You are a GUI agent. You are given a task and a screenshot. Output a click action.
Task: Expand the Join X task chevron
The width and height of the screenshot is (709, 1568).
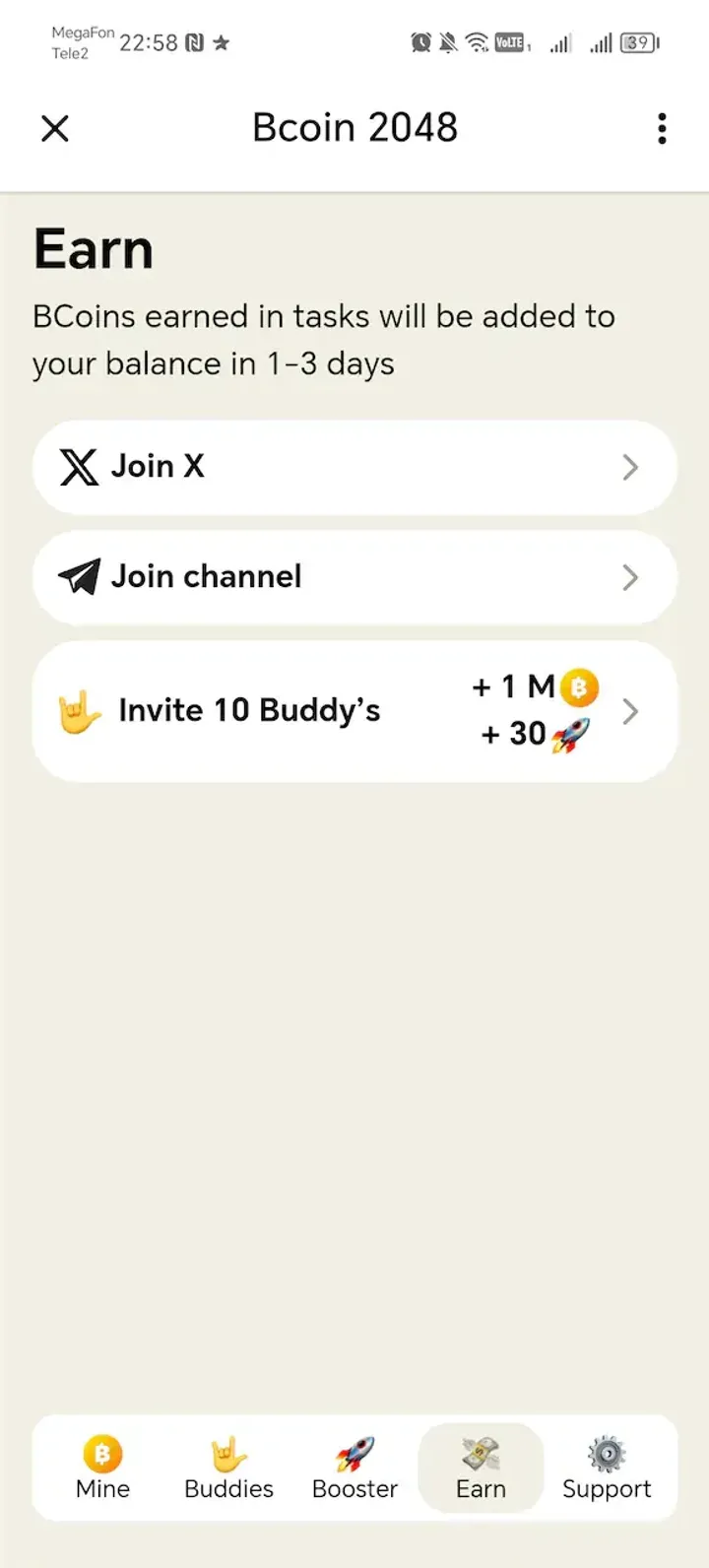(x=630, y=467)
